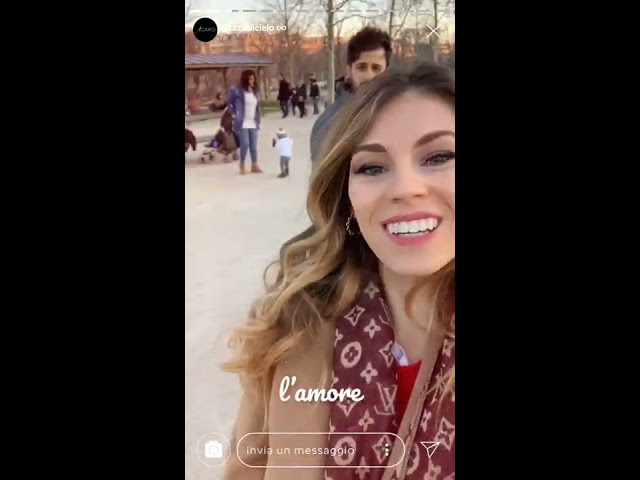Screen dimensions: 640x480
Task: Open the three-dot story options
Action: pos(387,450)
